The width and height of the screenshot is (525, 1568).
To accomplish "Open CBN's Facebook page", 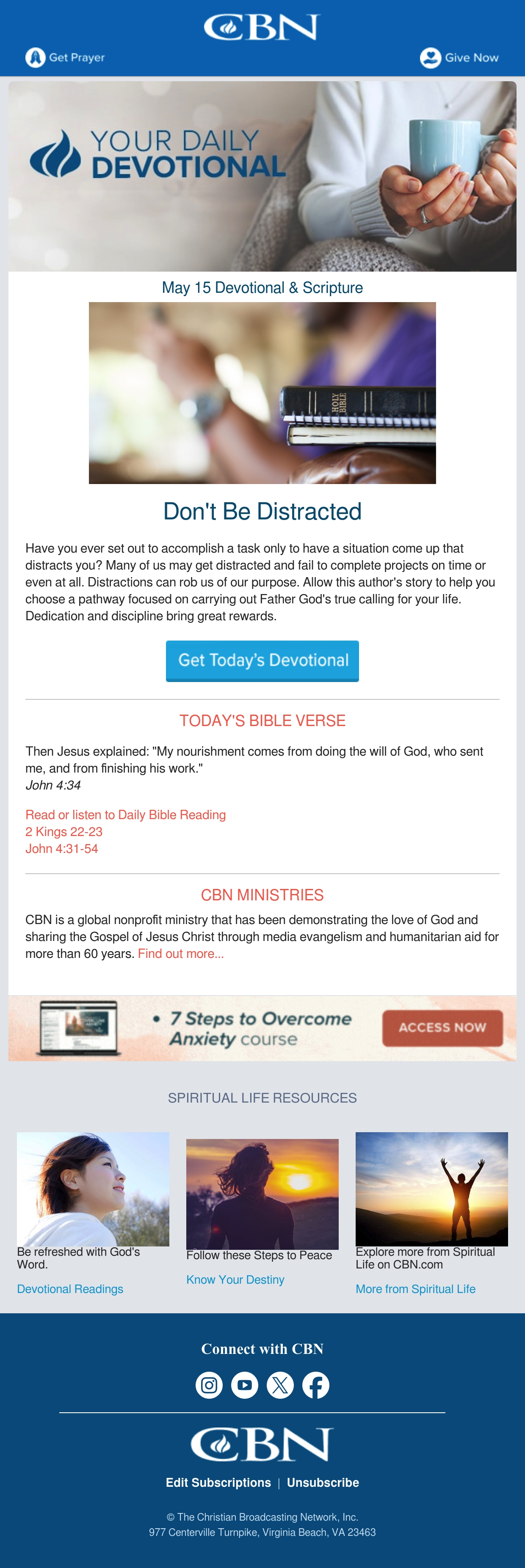I will click(316, 1385).
